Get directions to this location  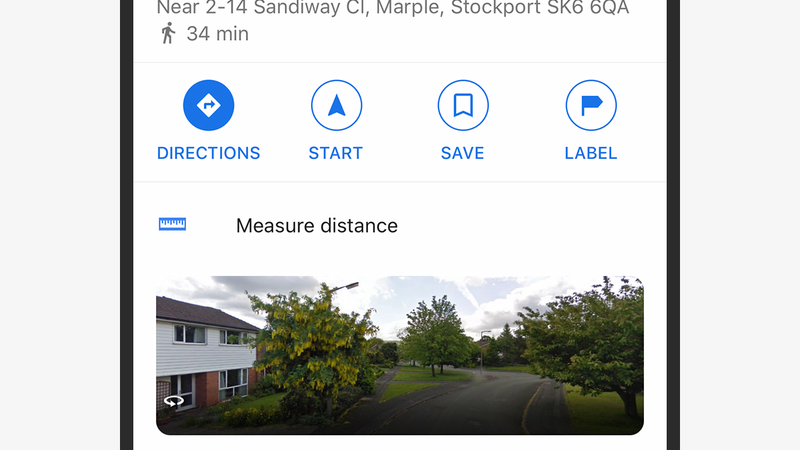click(208, 106)
